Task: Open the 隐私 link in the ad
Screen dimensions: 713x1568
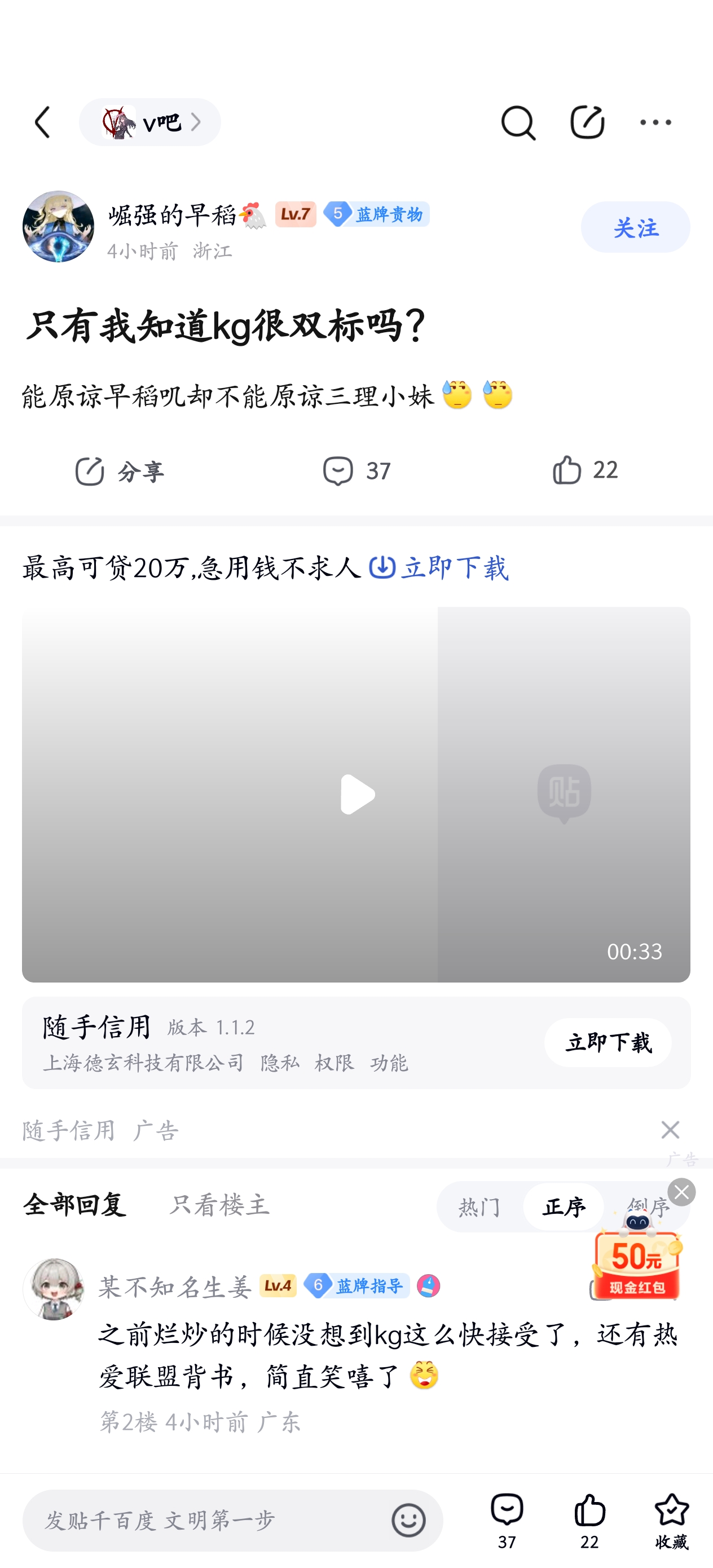Action: [x=280, y=1063]
